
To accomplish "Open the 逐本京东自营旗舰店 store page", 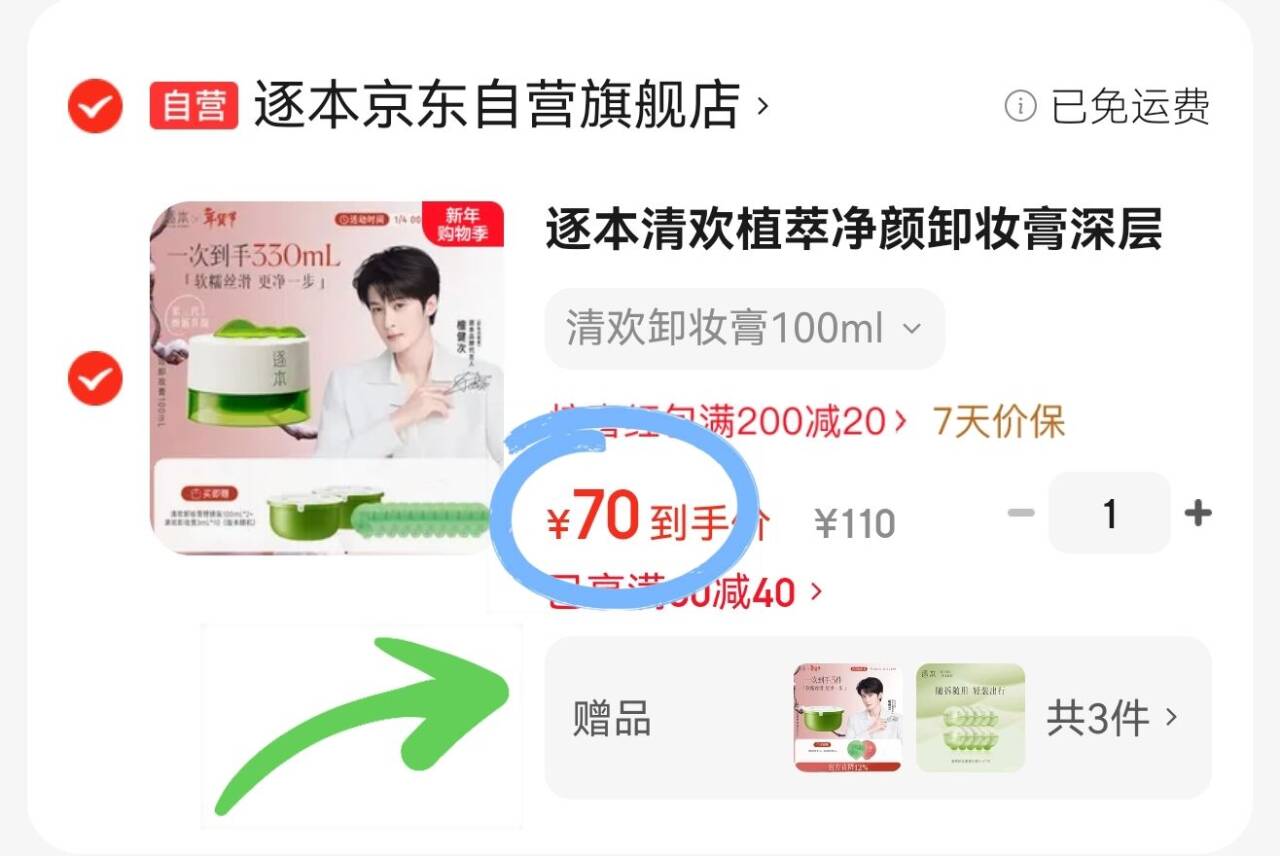I will tap(497, 106).
